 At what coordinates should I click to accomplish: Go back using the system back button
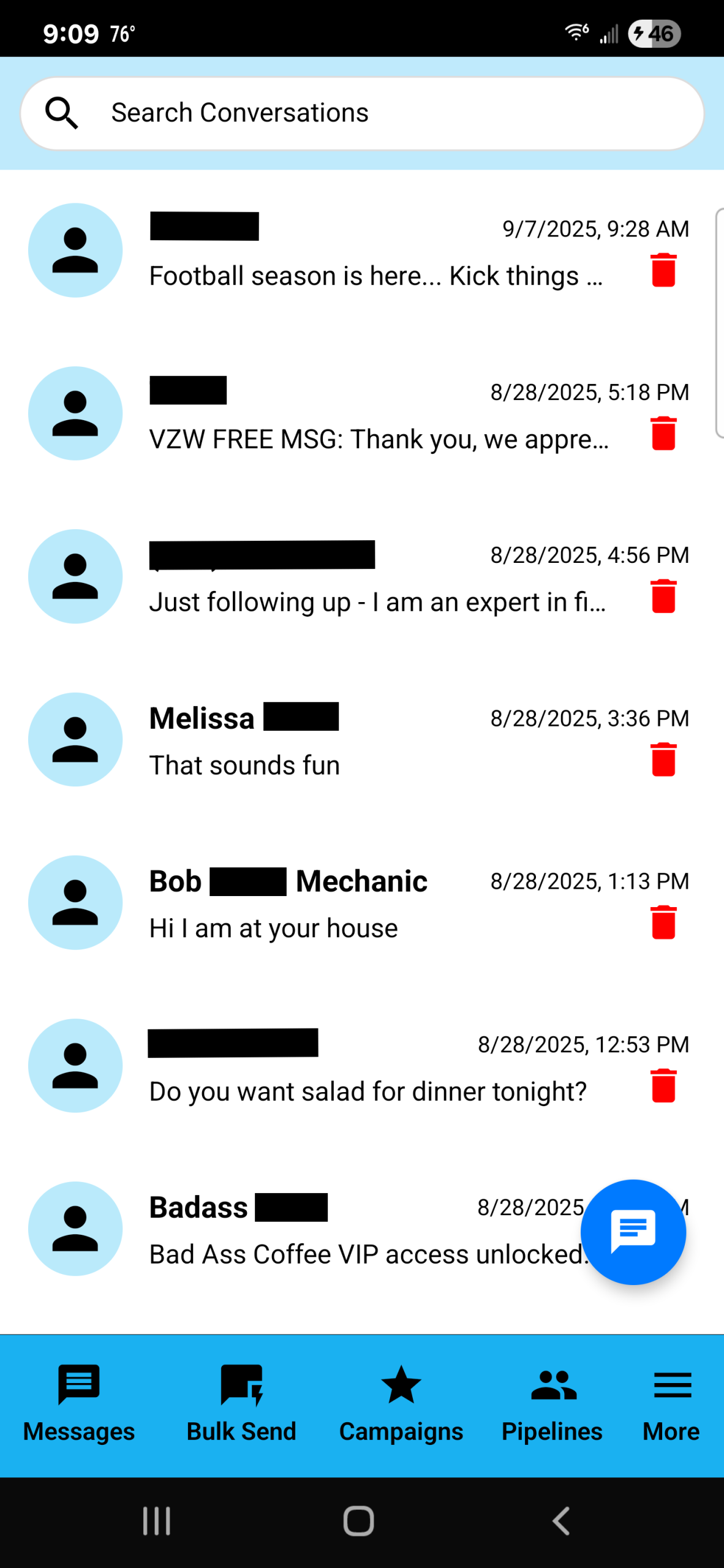[560, 1521]
